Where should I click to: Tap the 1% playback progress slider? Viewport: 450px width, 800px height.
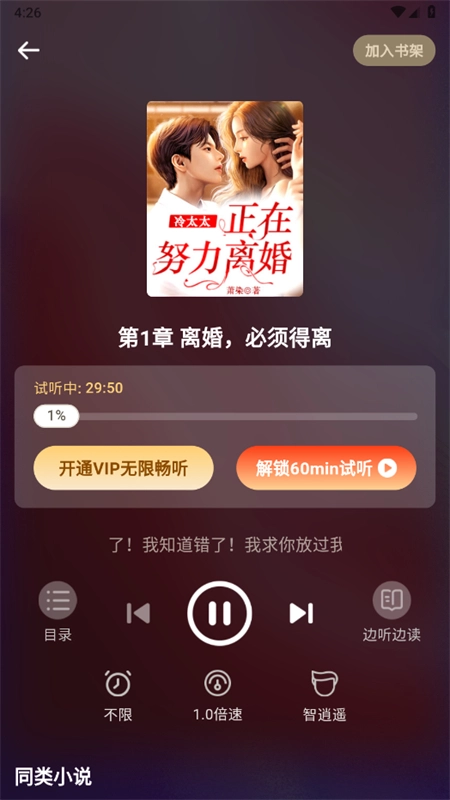point(225,416)
